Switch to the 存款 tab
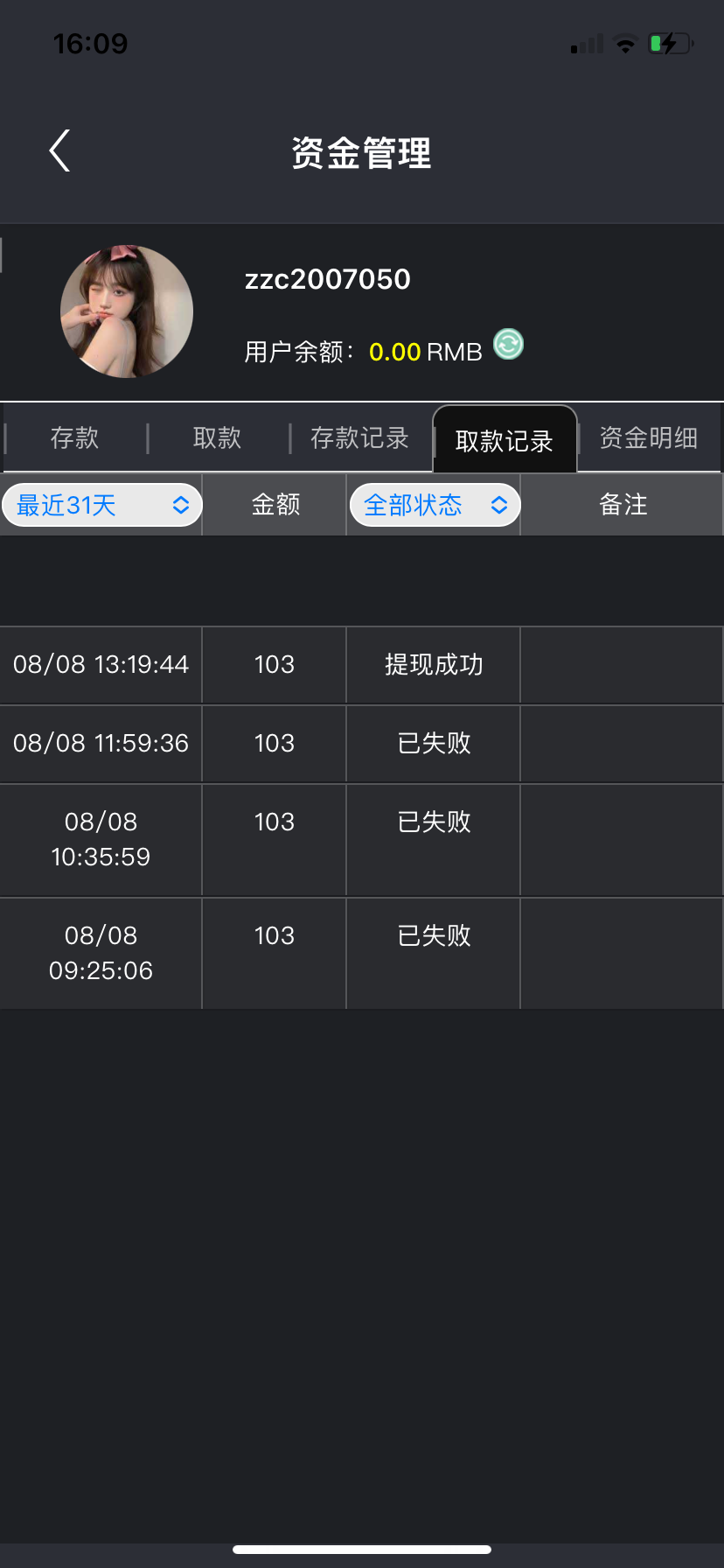 [74, 437]
